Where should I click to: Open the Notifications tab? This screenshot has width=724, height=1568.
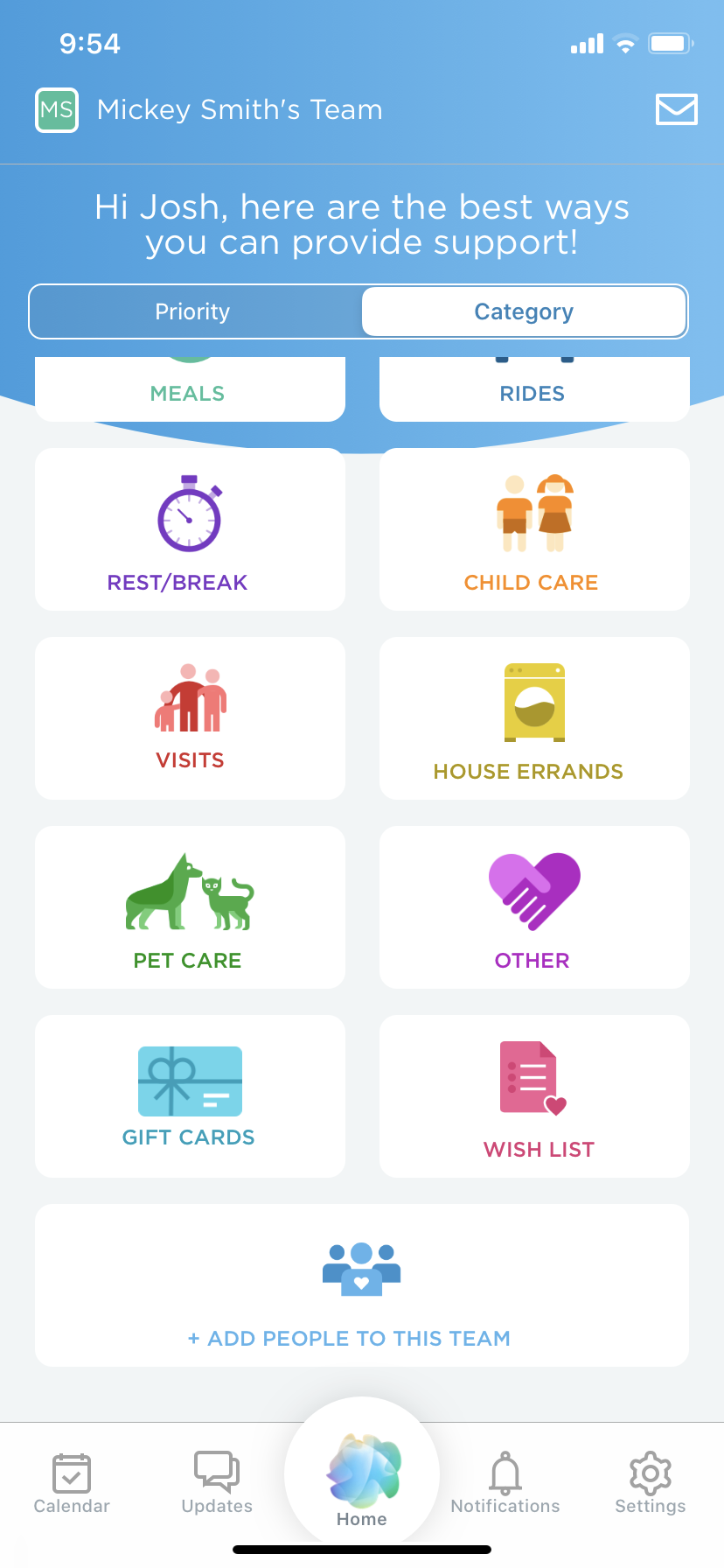[x=505, y=1483]
